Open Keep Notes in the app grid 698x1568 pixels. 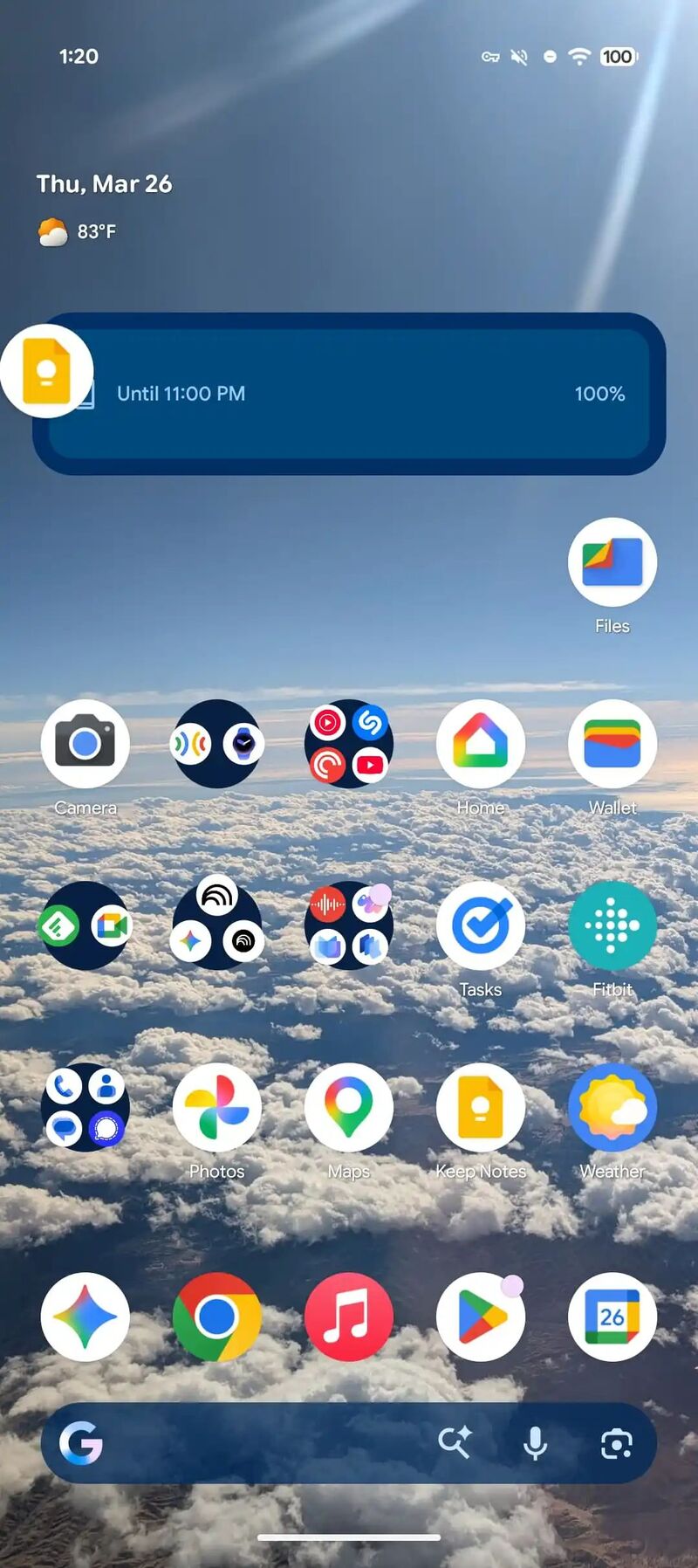coord(480,1107)
